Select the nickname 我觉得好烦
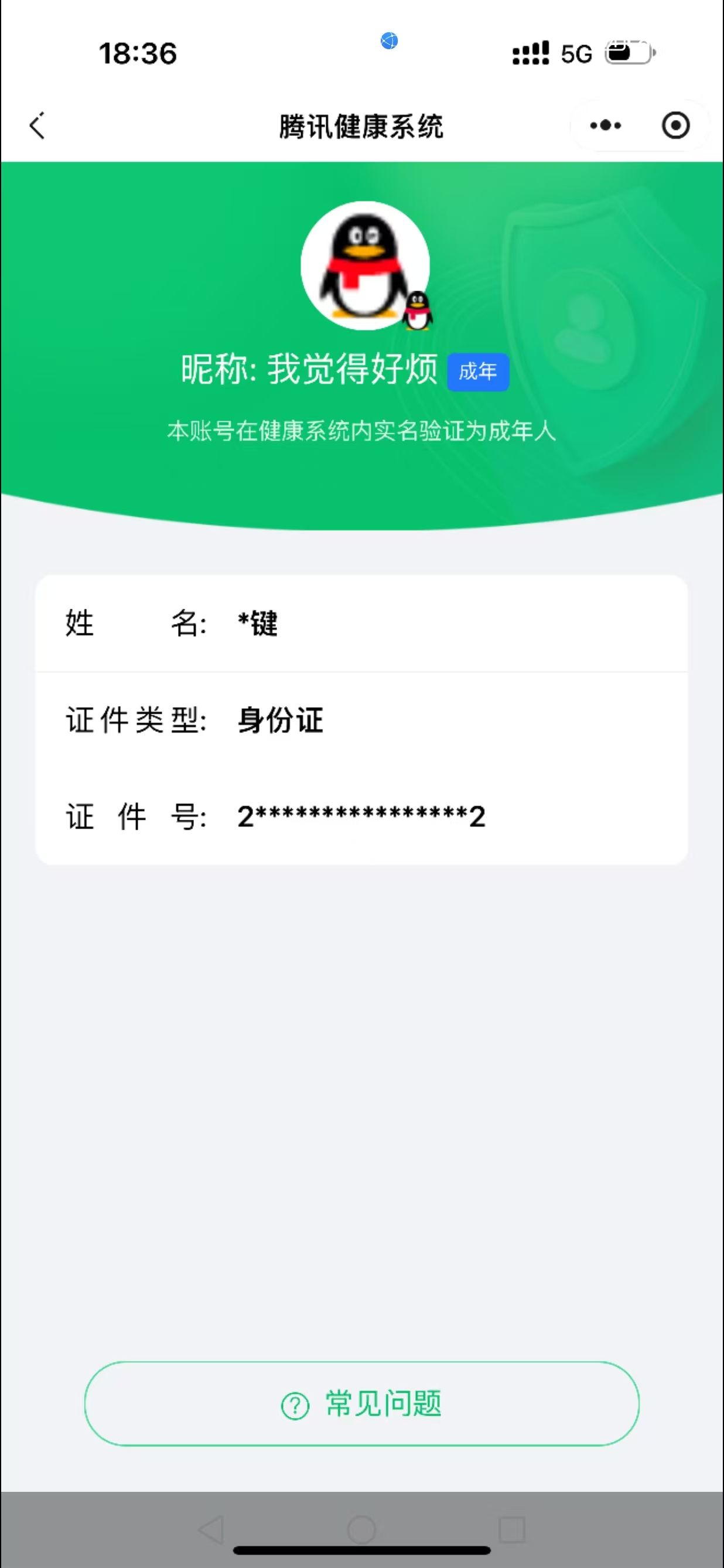This screenshot has width=724, height=1568. point(351,368)
